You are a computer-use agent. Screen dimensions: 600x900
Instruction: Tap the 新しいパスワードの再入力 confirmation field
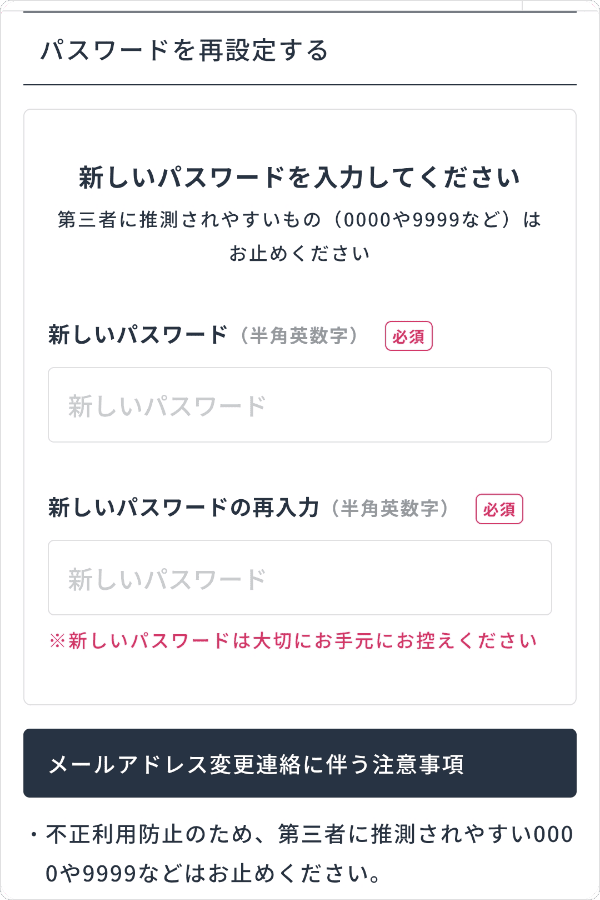pos(299,578)
